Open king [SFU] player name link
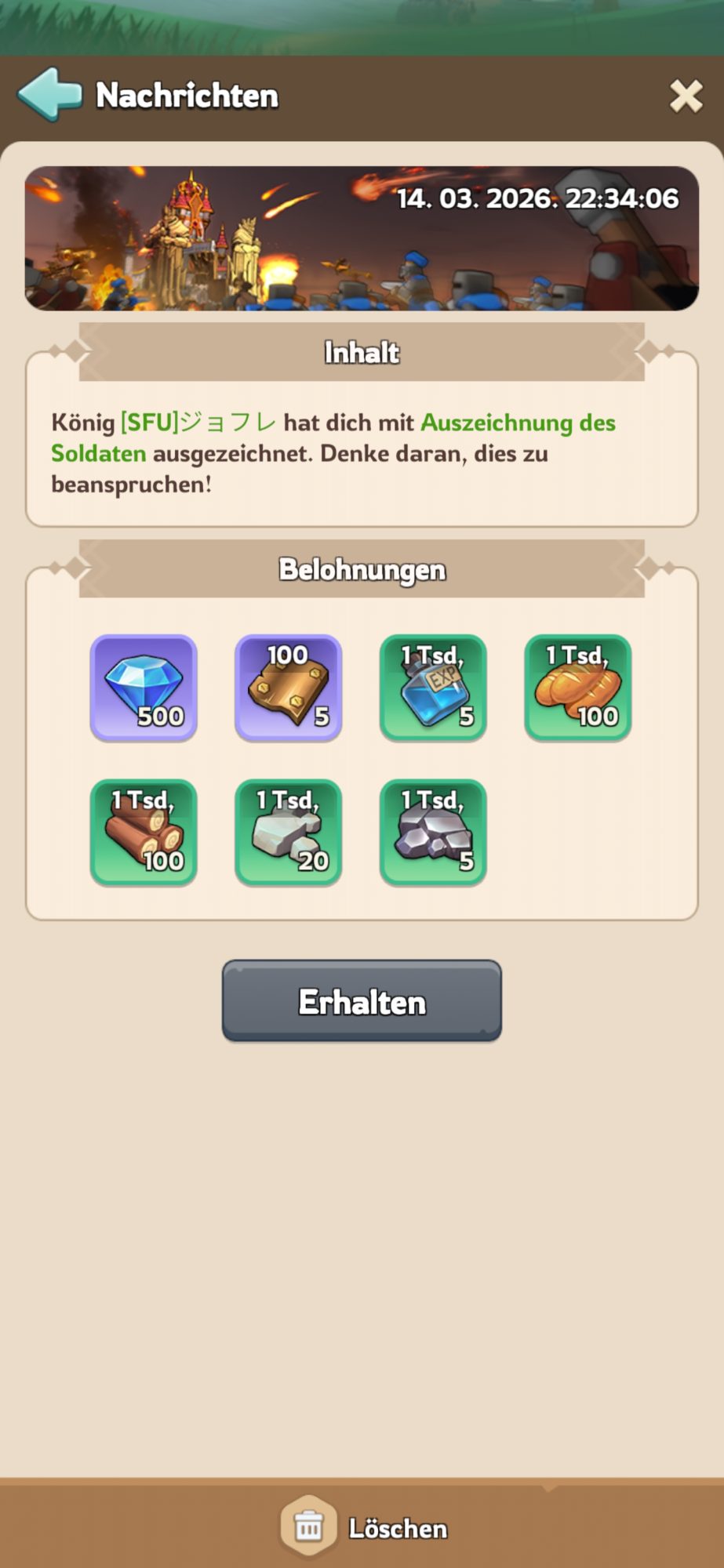The width and height of the screenshot is (724, 1568). coord(198,423)
